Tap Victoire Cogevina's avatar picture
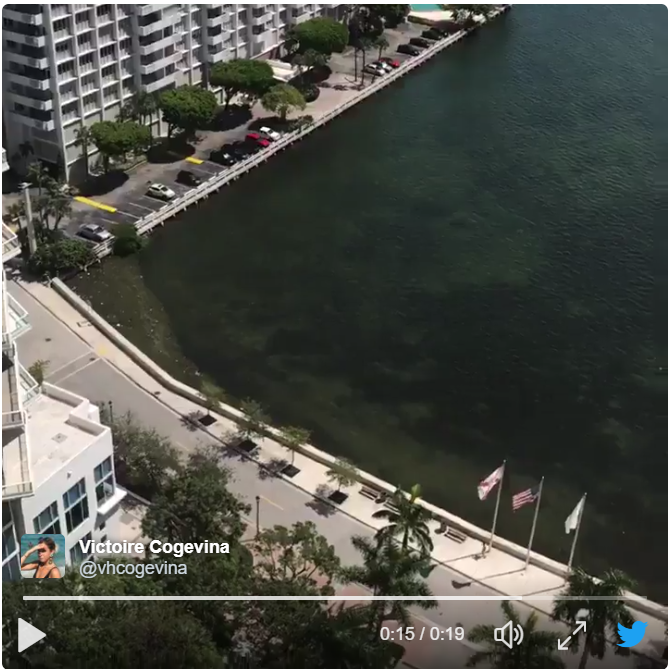The width and height of the screenshot is (670, 669). point(43,557)
